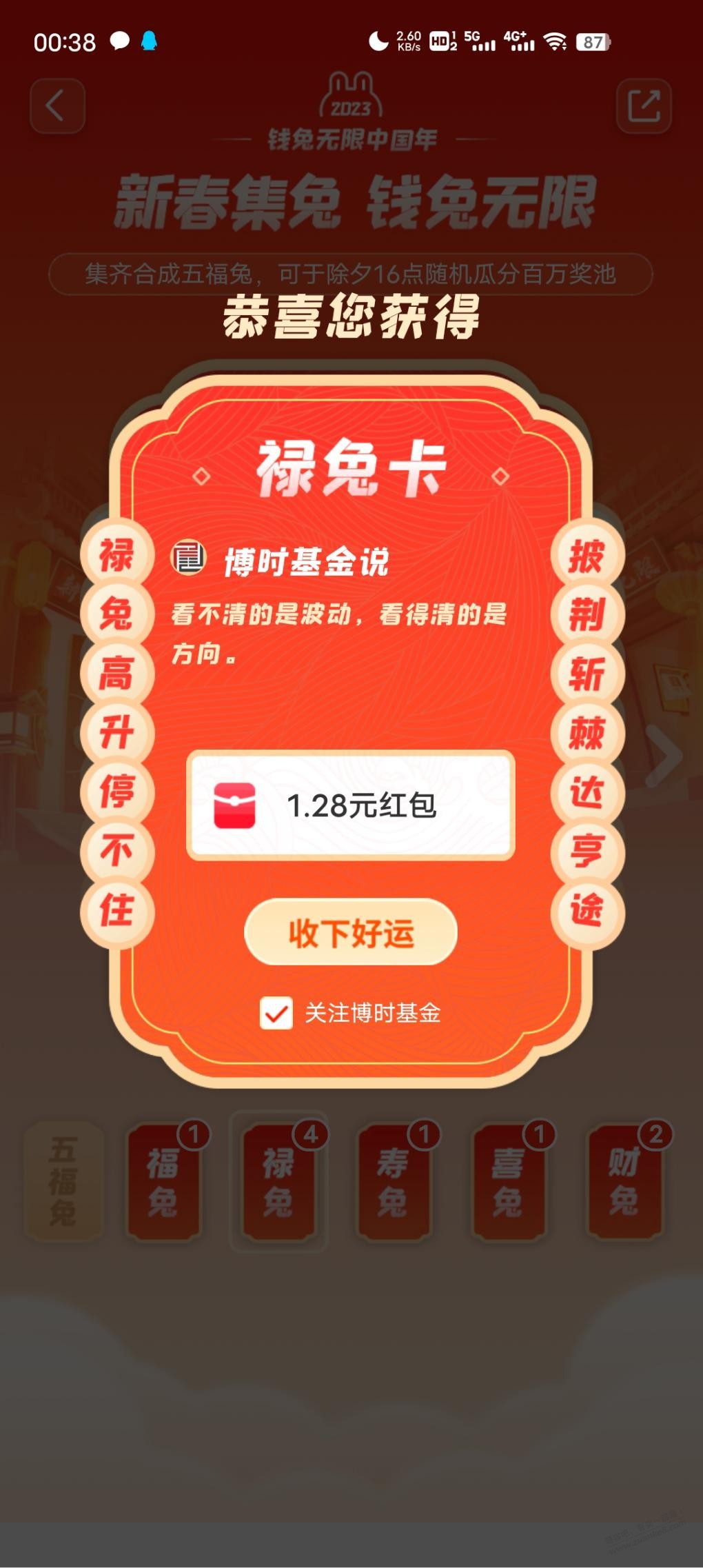Select the 禄兔 card
Screen dimensions: 703x1568
[278, 1182]
